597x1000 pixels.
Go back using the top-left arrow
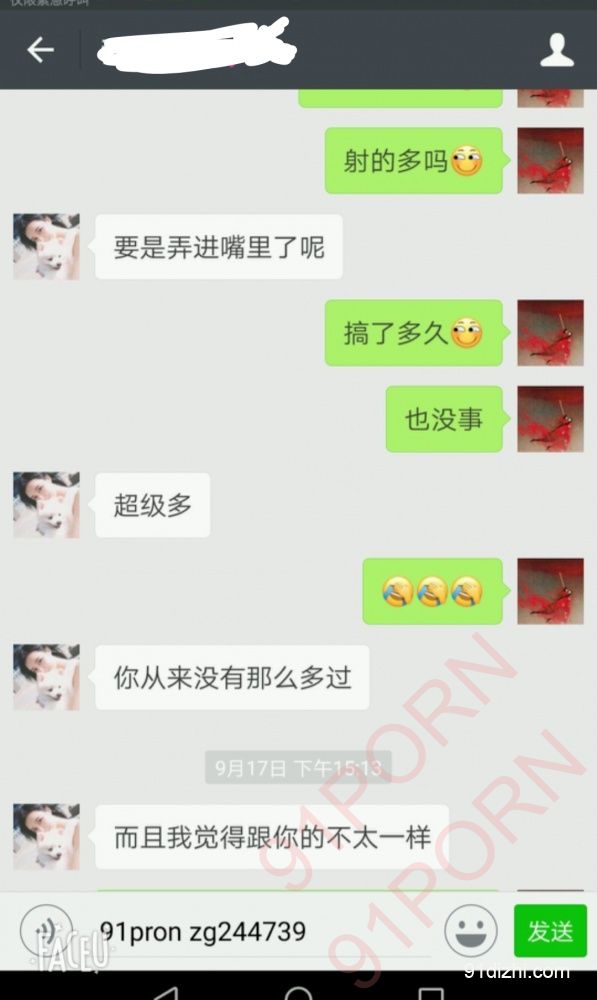coord(40,49)
